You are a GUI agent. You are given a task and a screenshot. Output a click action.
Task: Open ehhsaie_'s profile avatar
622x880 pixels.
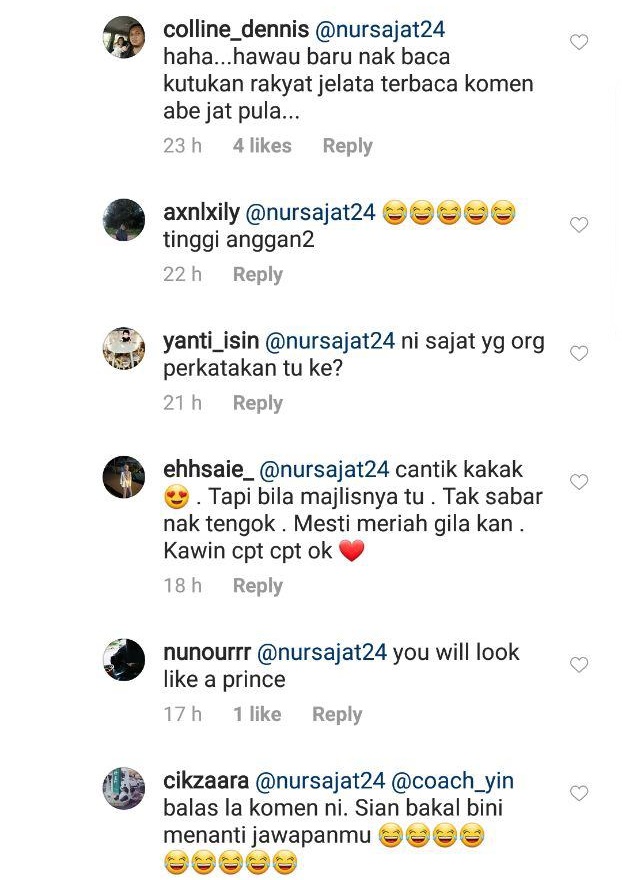coord(124,477)
